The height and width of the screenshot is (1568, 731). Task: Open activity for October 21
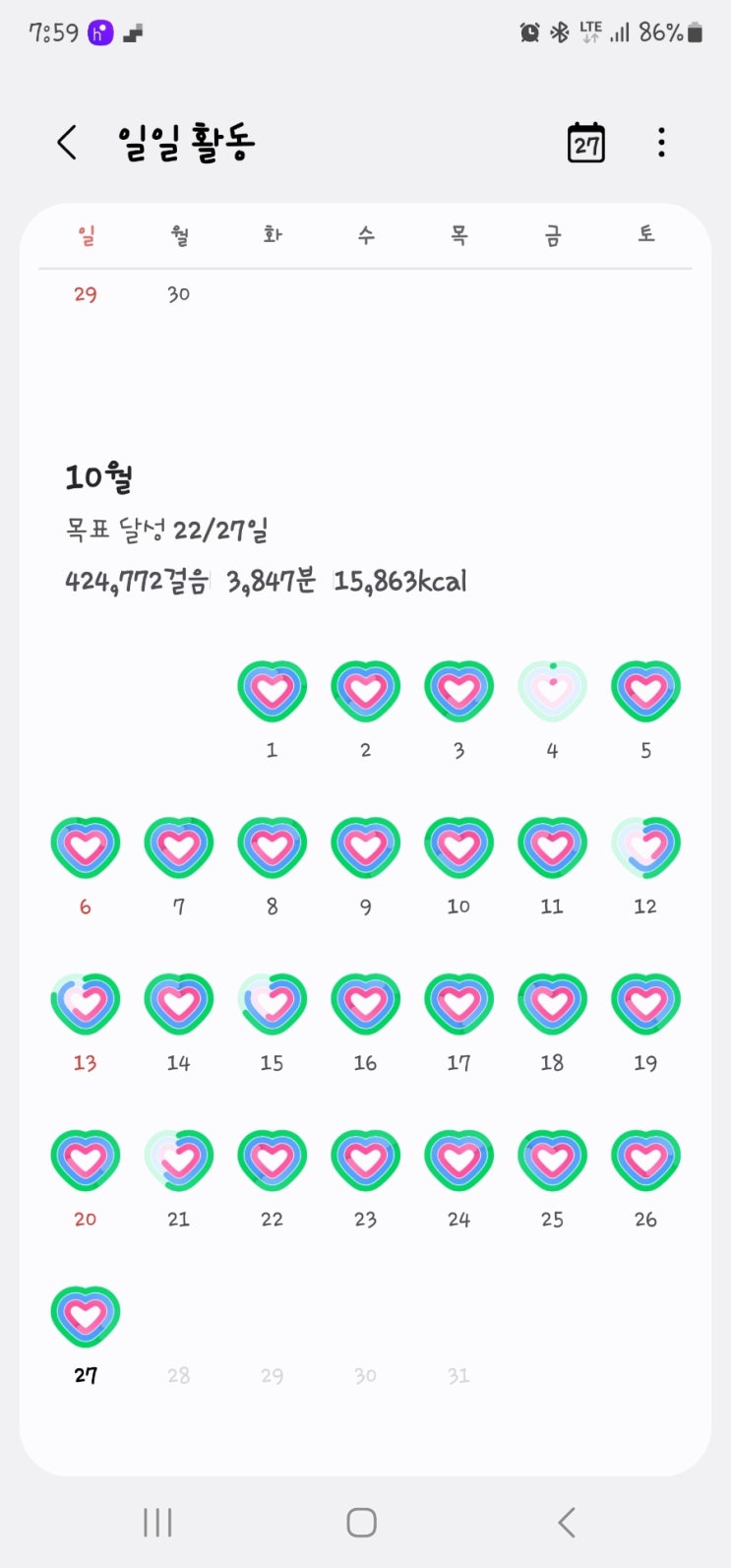[x=178, y=1160]
